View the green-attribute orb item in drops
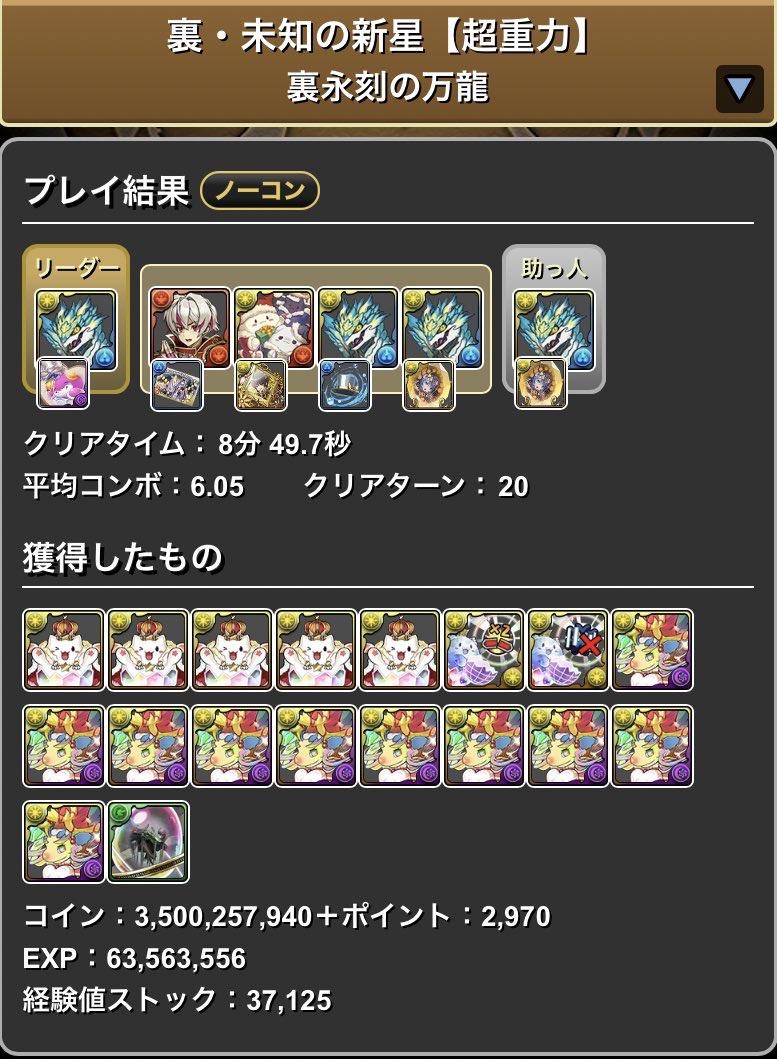 pos(148,841)
